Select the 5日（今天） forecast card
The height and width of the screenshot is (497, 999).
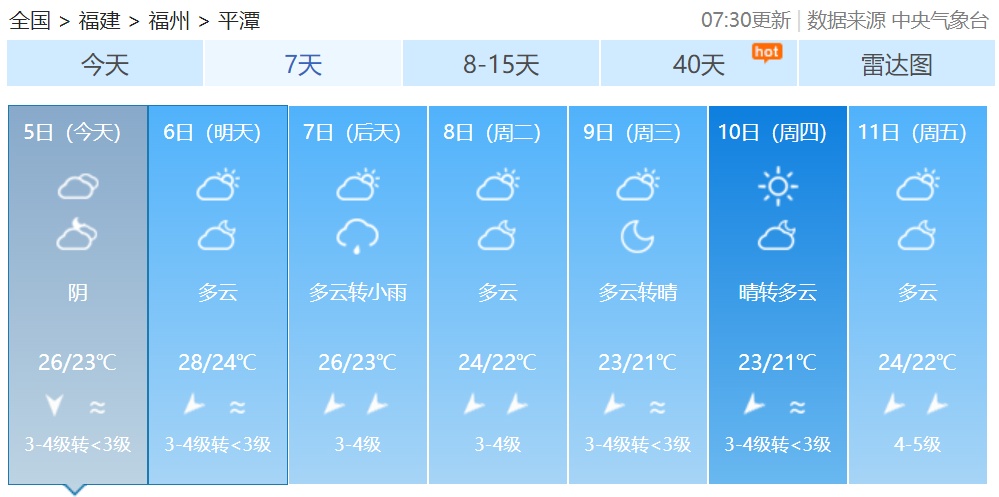coord(77,294)
